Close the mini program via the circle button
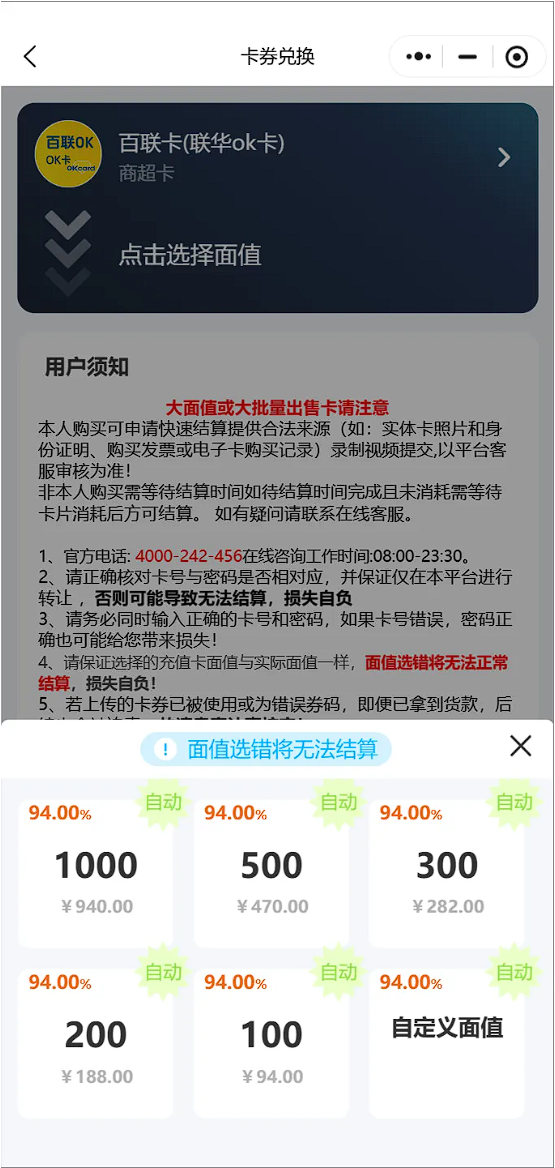Screen dimensions: 555x1168 [x=516, y=57]
